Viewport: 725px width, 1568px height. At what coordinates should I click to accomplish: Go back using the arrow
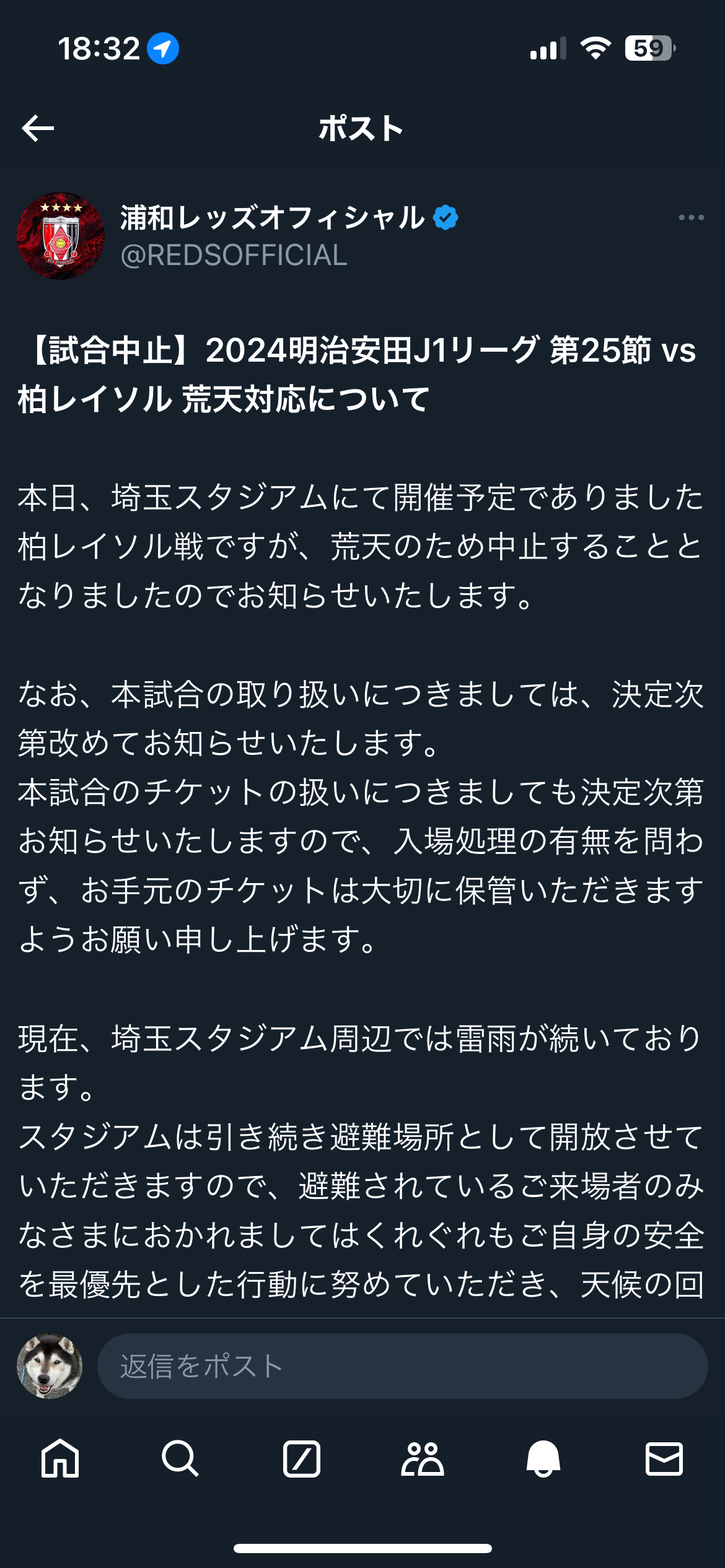tap(38, 129)
